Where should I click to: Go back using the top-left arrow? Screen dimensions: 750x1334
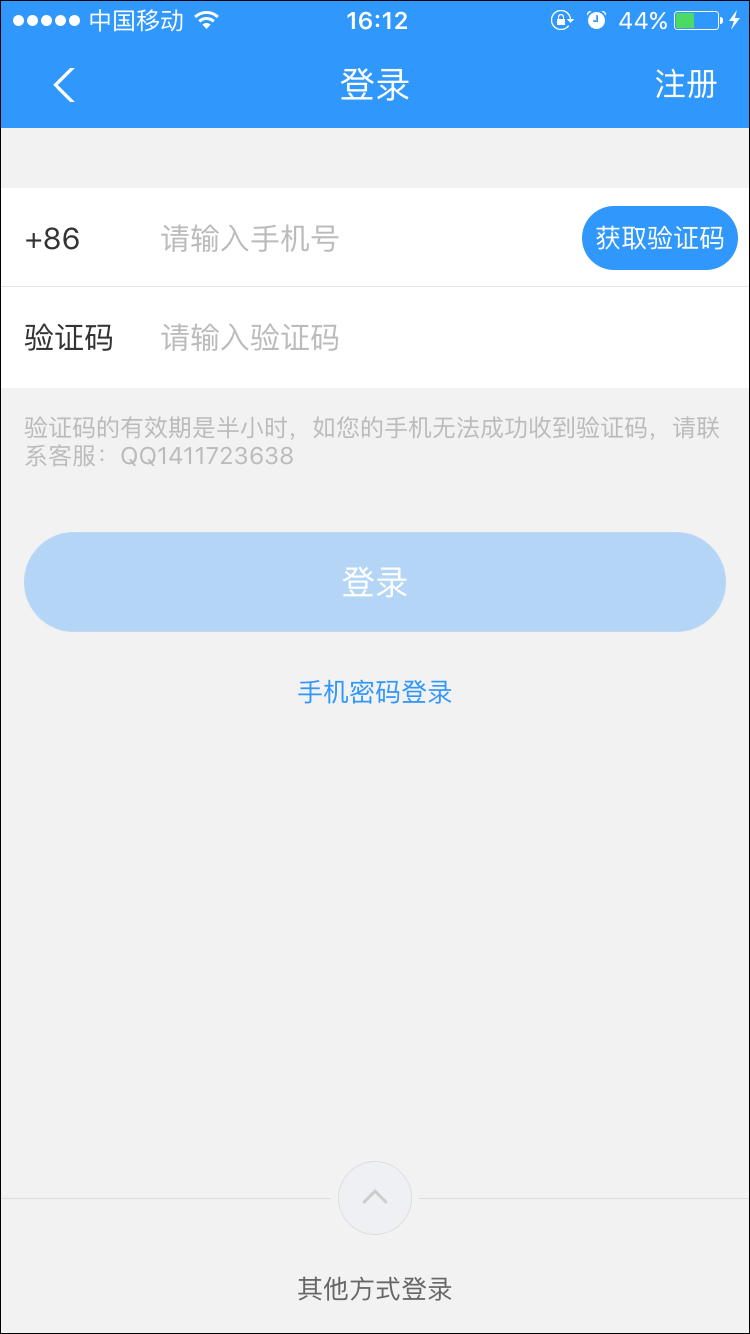click(64, 85)
